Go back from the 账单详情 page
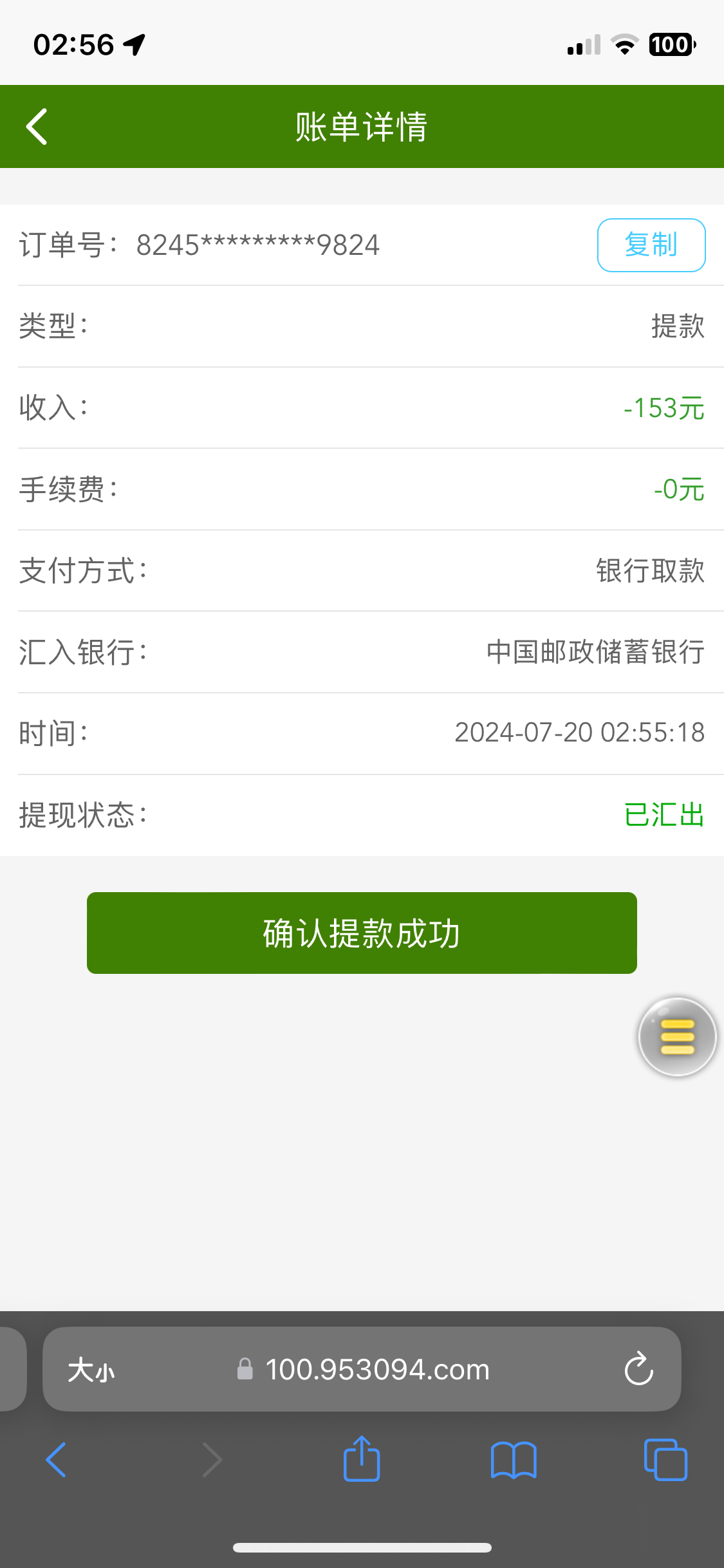Viewport: 724px width, 1568px height. pyautogui.click(x=37, y=126)
